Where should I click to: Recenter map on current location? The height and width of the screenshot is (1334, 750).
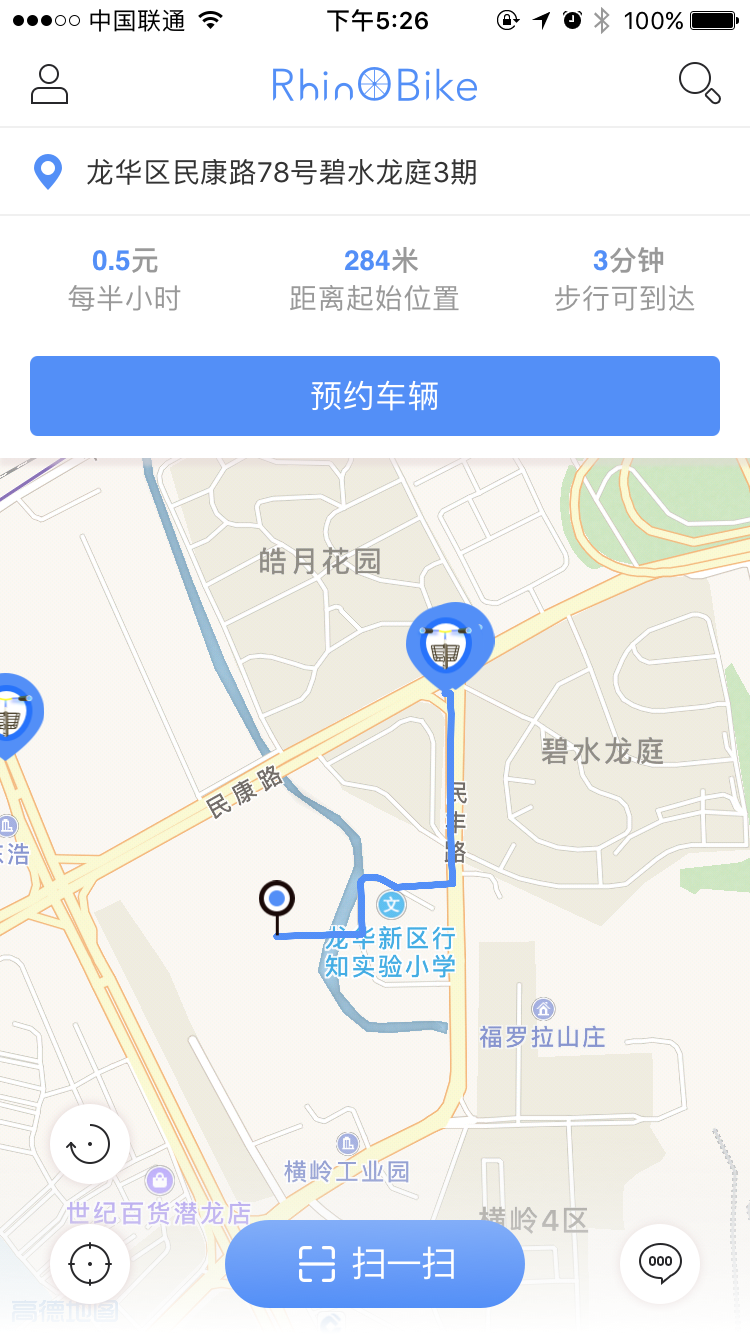90,1264
